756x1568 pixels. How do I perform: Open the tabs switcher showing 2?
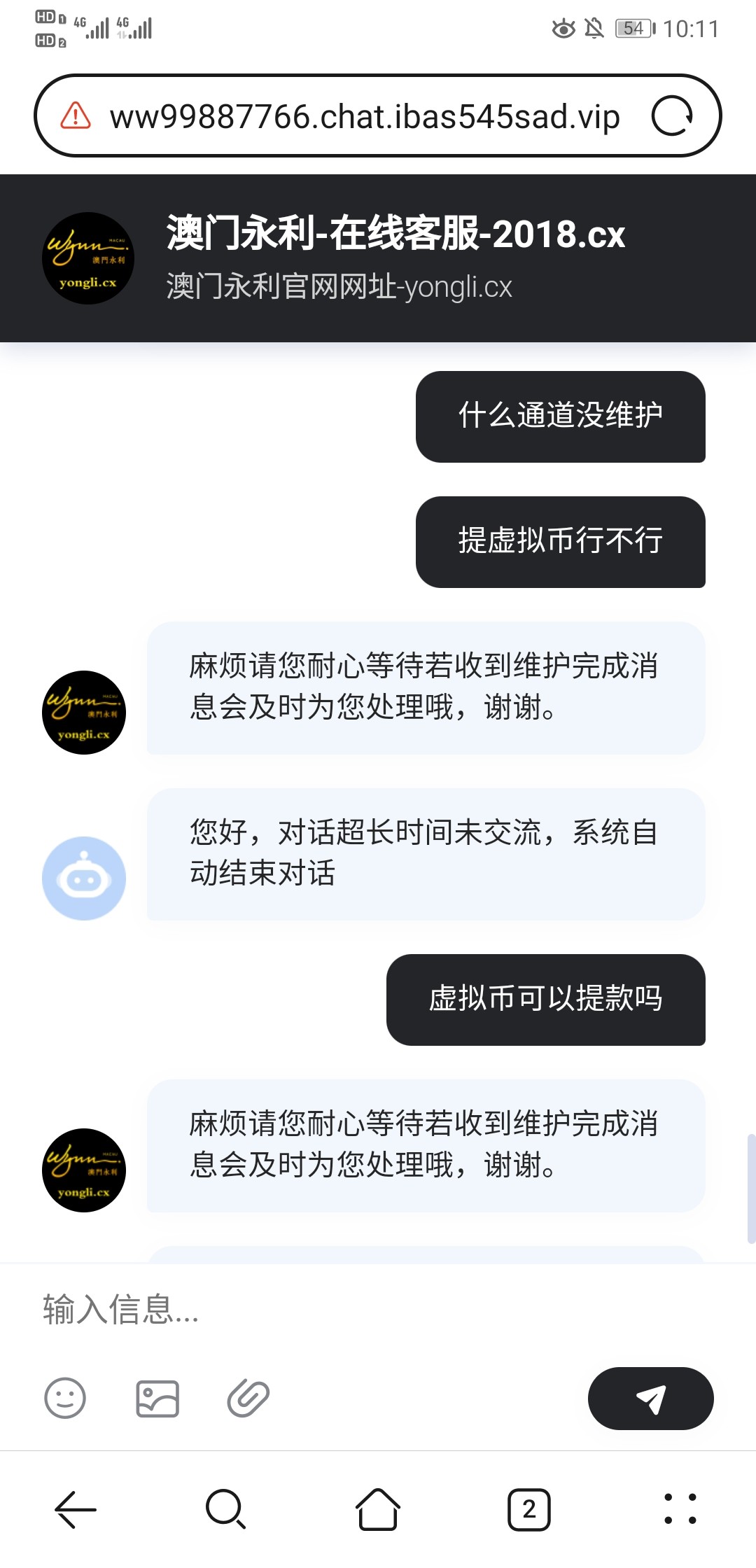coord(529,1509)
